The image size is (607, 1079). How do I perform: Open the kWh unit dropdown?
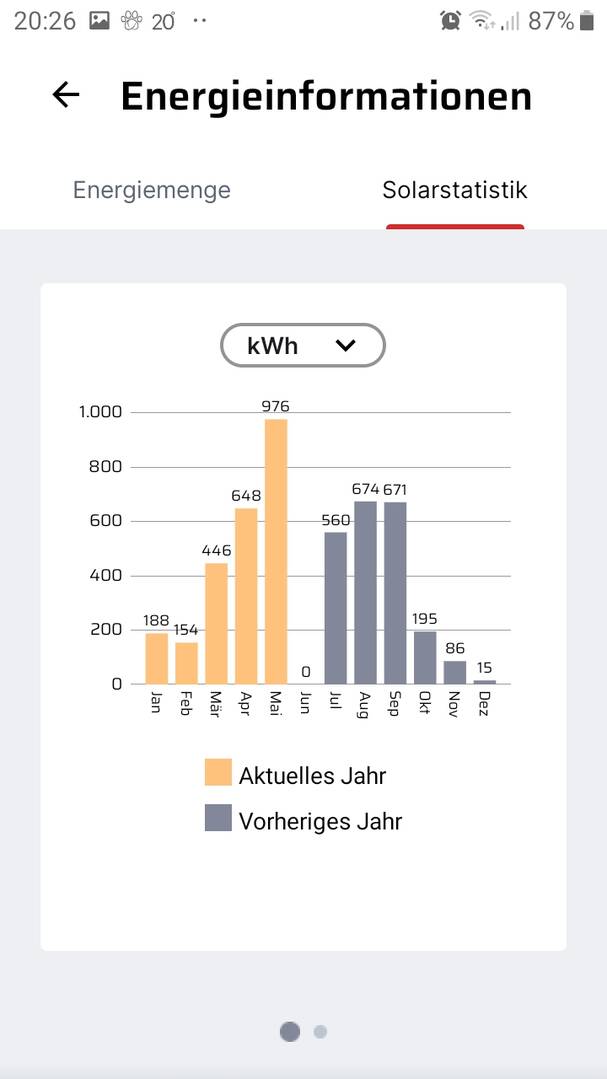(303, 345)
